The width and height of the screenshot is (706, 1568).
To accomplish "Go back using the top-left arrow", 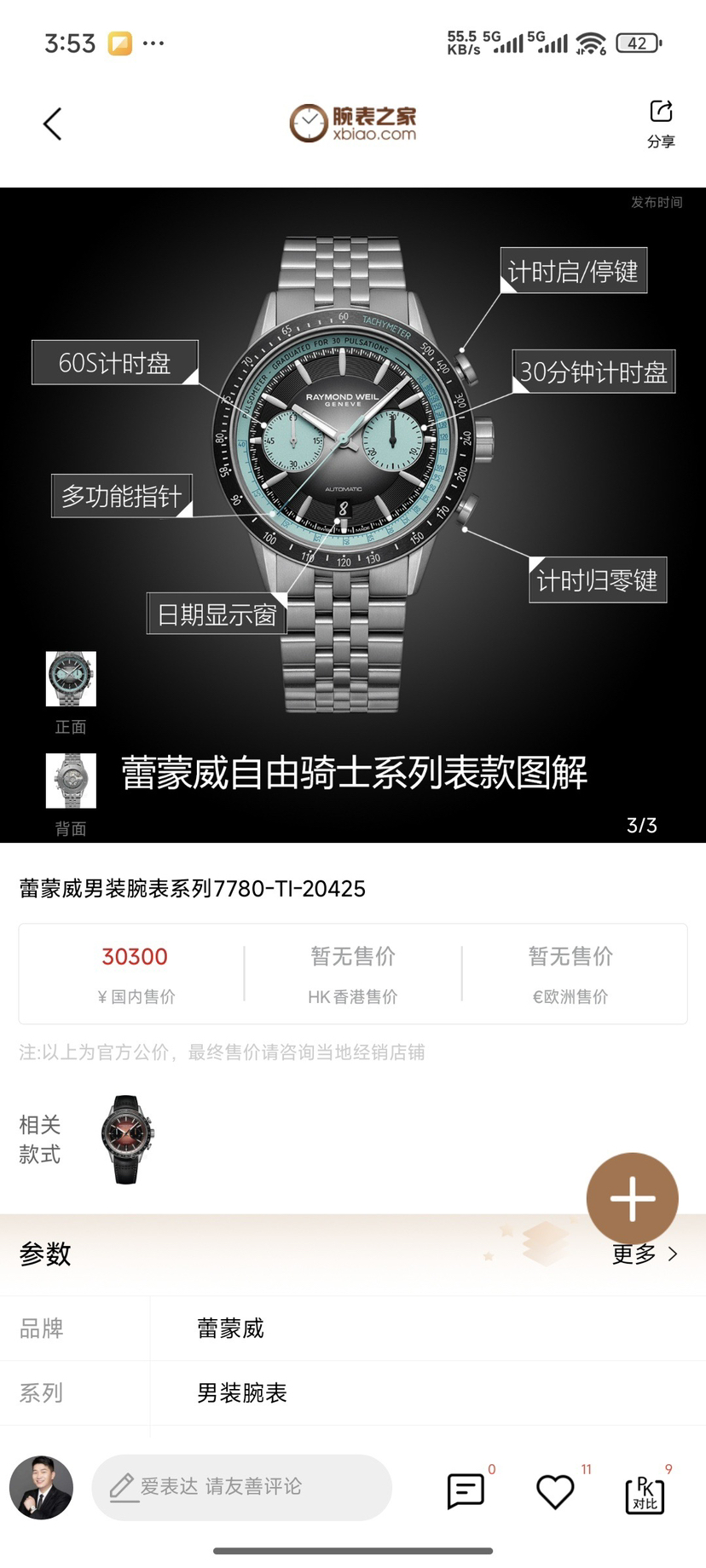I will coord(53,124).
